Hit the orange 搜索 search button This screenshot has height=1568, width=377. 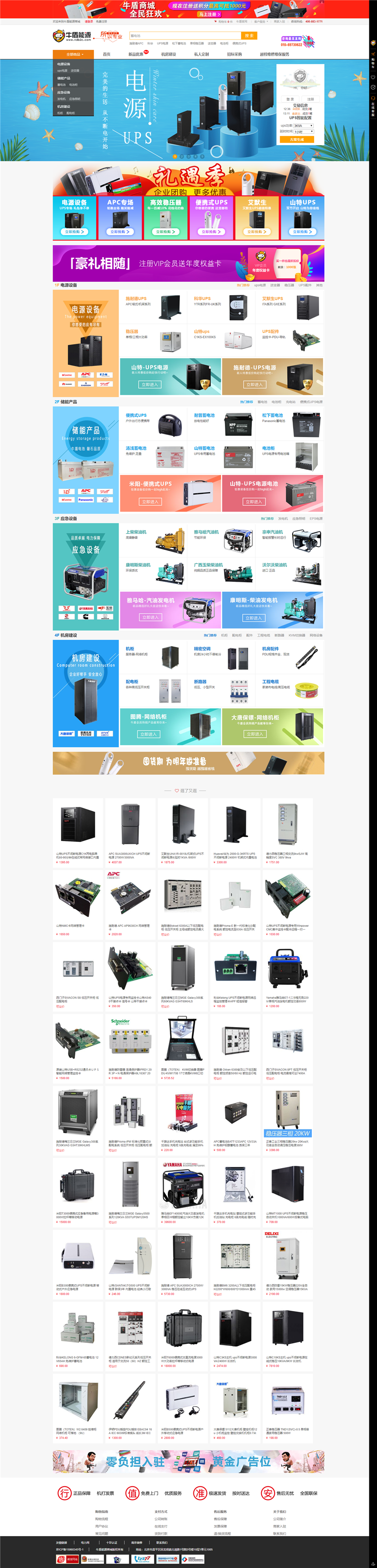[x=249, y=36]
